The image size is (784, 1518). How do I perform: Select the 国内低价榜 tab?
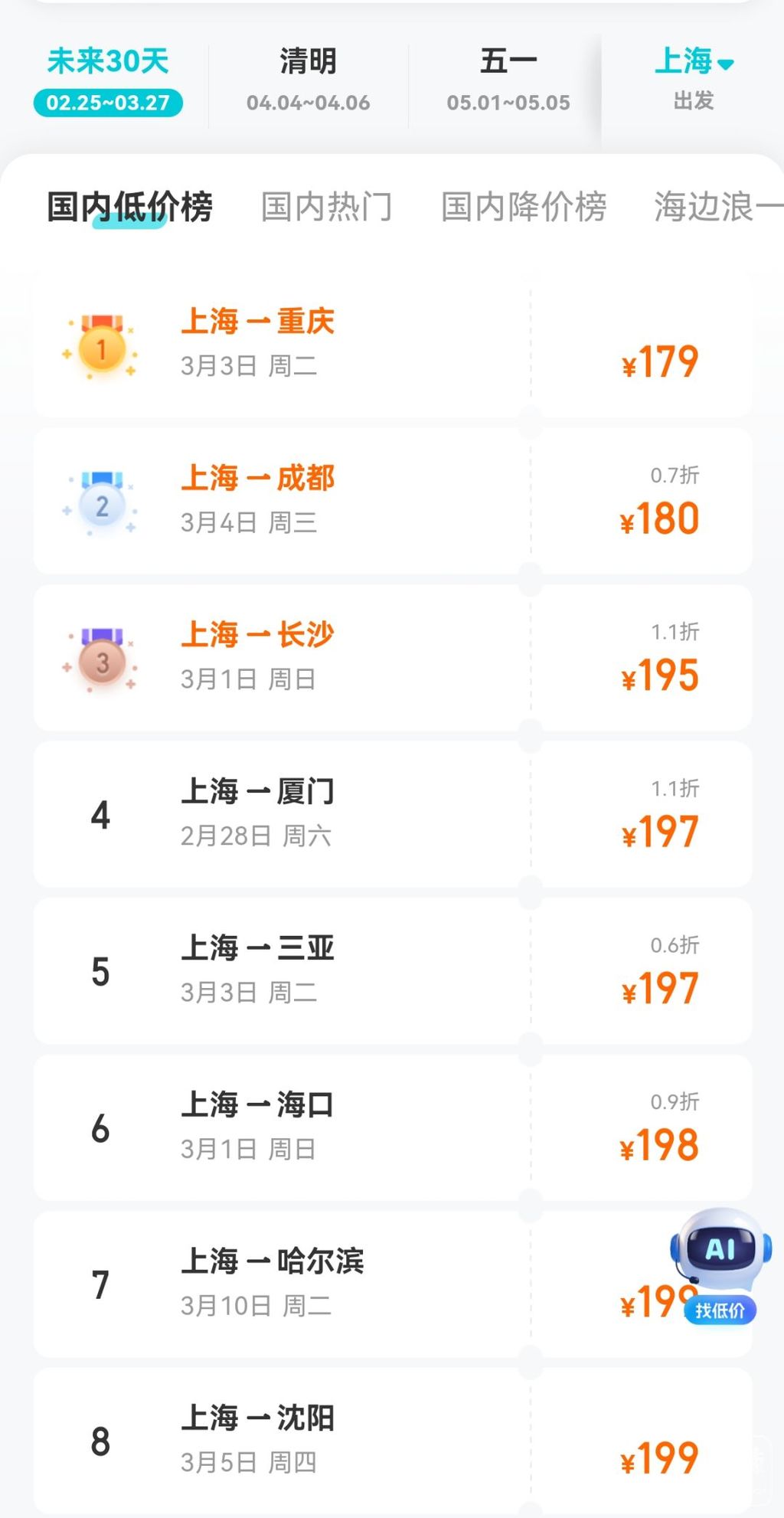point(130,207)
